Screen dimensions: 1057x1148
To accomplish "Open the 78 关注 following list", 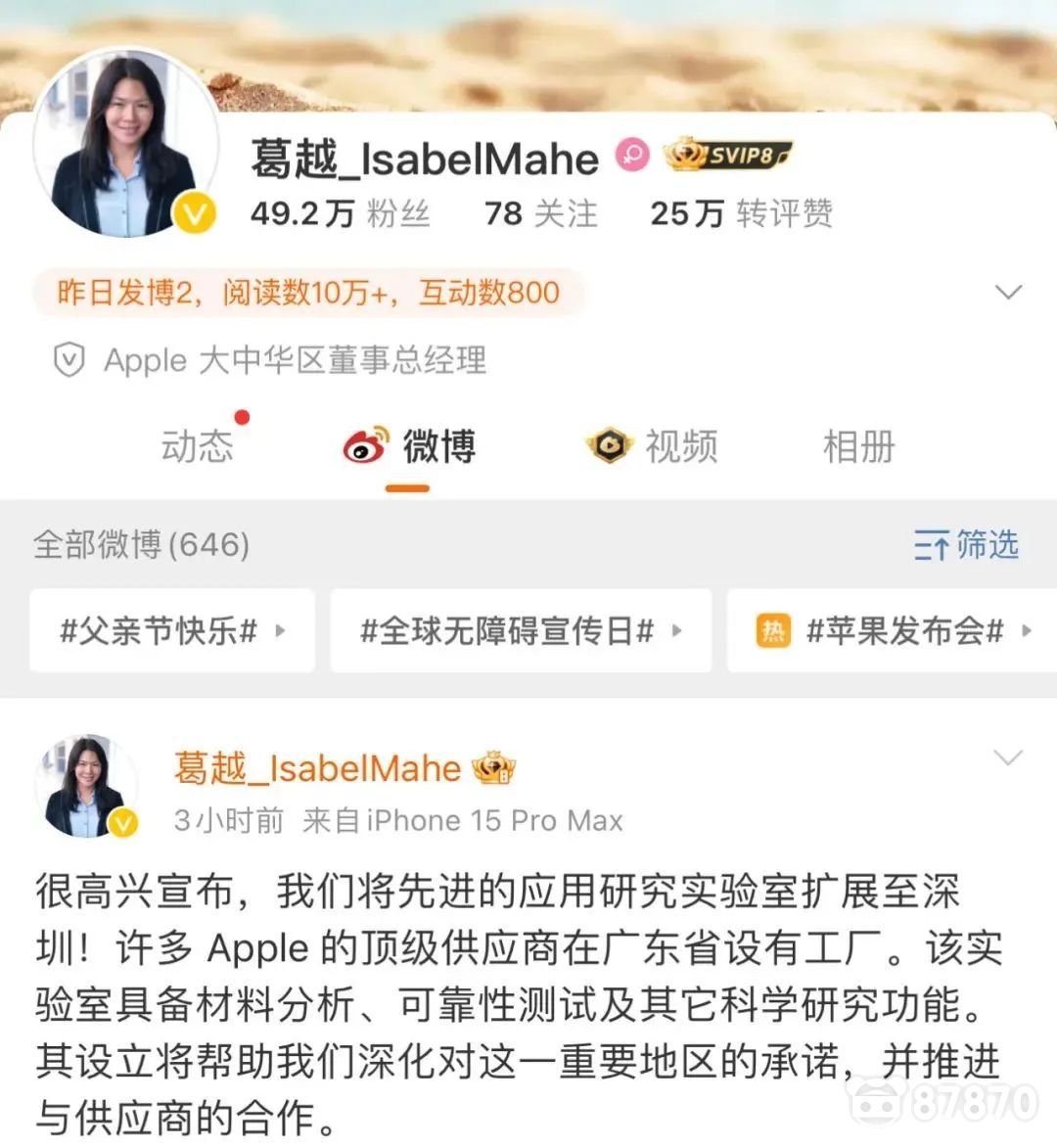I will (x=540, y=212).
